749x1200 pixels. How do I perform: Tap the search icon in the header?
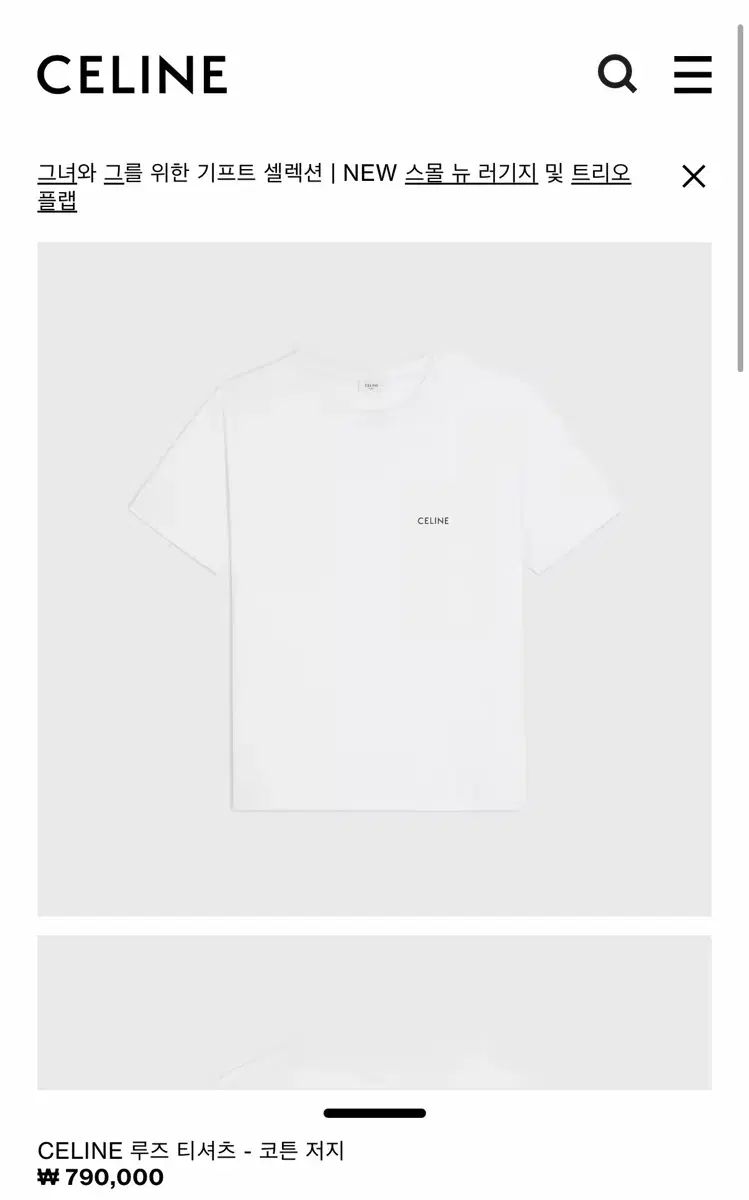[616, 74]
